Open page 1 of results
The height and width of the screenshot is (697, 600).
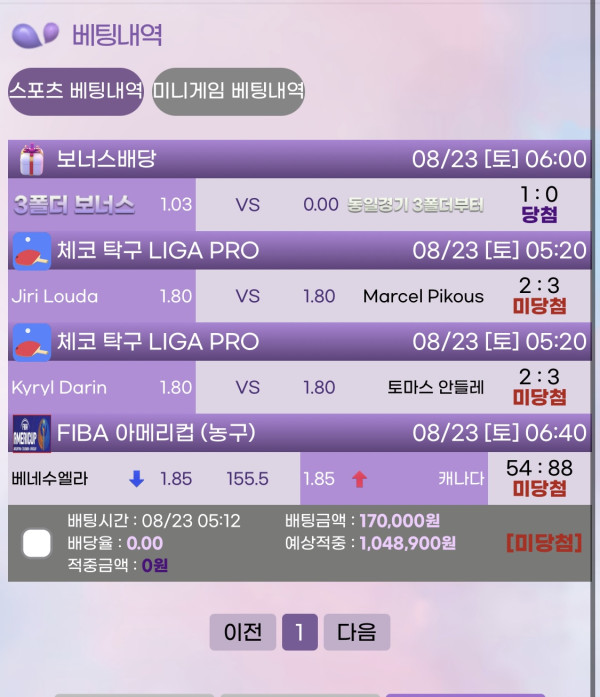click(x=299, y=632)
